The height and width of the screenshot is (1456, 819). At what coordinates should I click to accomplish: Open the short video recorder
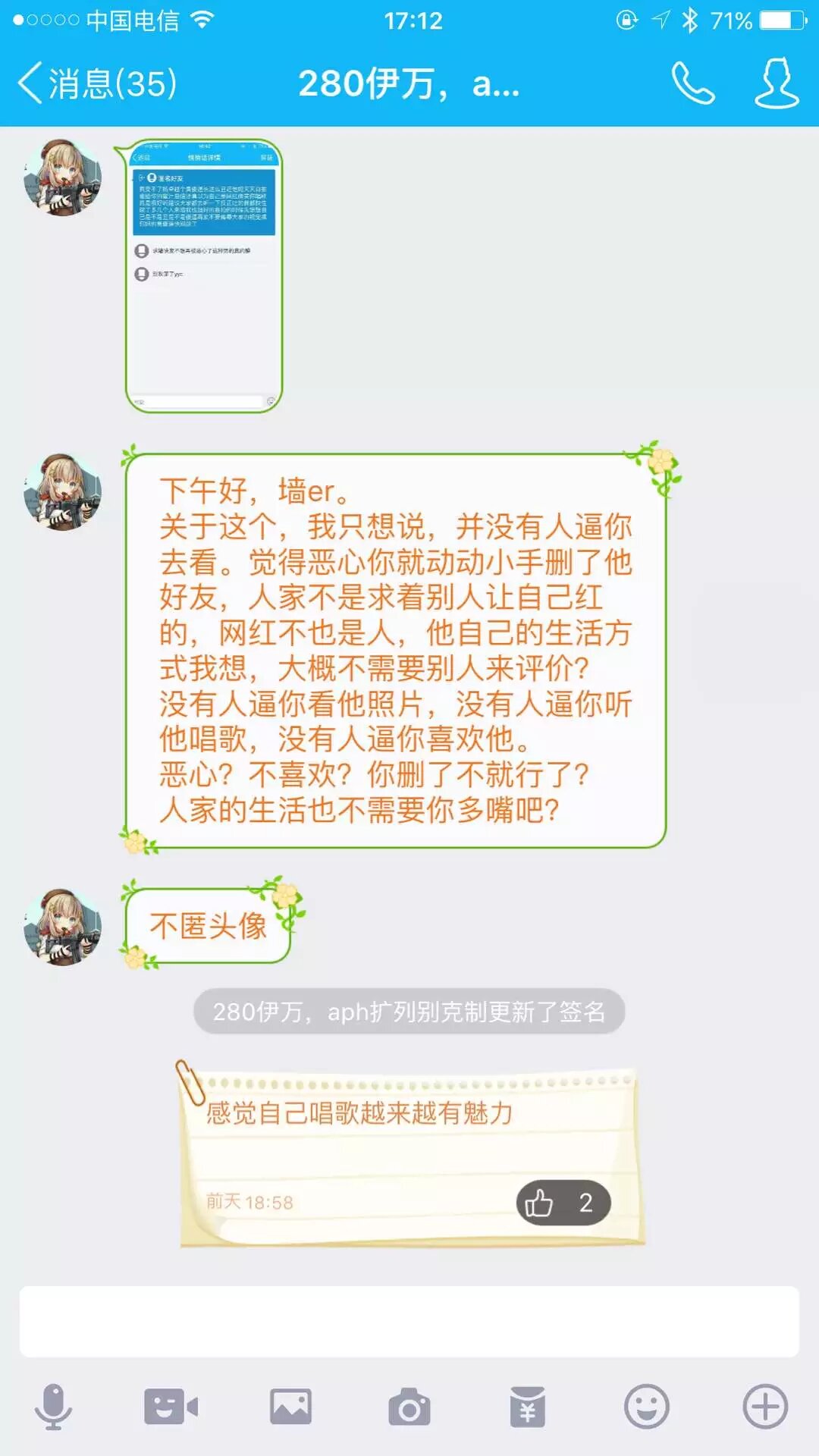pyautogui.click(x=171, y=1407)
